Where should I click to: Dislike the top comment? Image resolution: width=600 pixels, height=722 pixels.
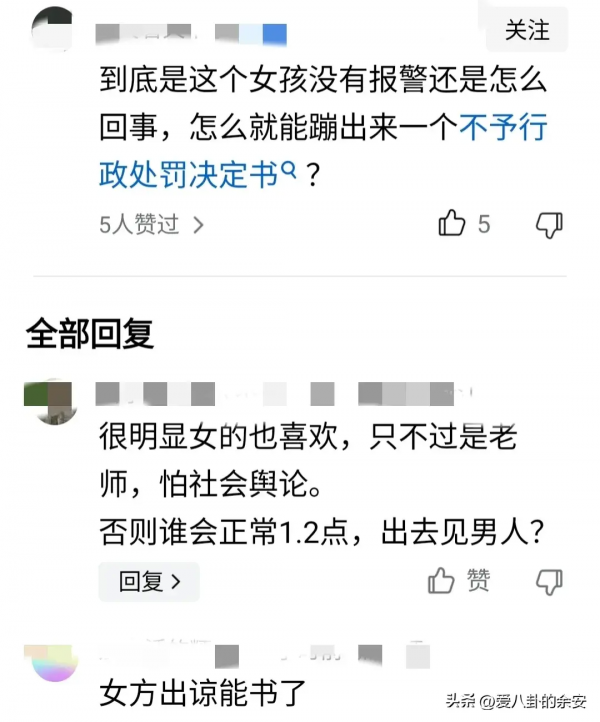coord(549,224)
